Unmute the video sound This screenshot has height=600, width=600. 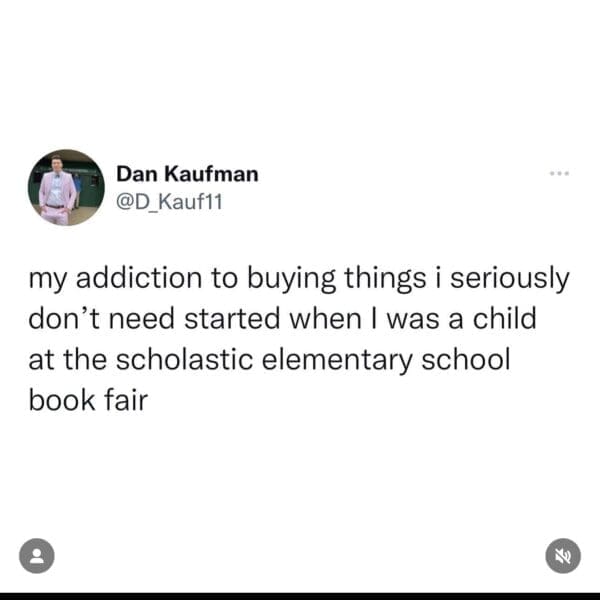563,555
